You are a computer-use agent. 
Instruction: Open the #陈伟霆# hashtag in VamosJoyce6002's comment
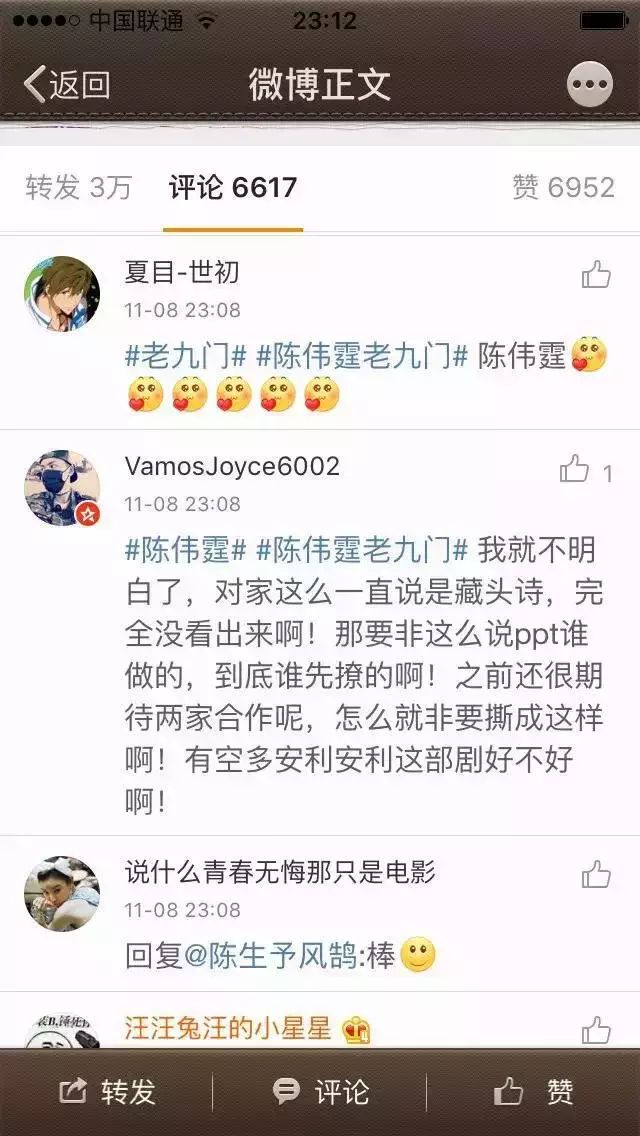pyautogui.click(x=186, y=550)
